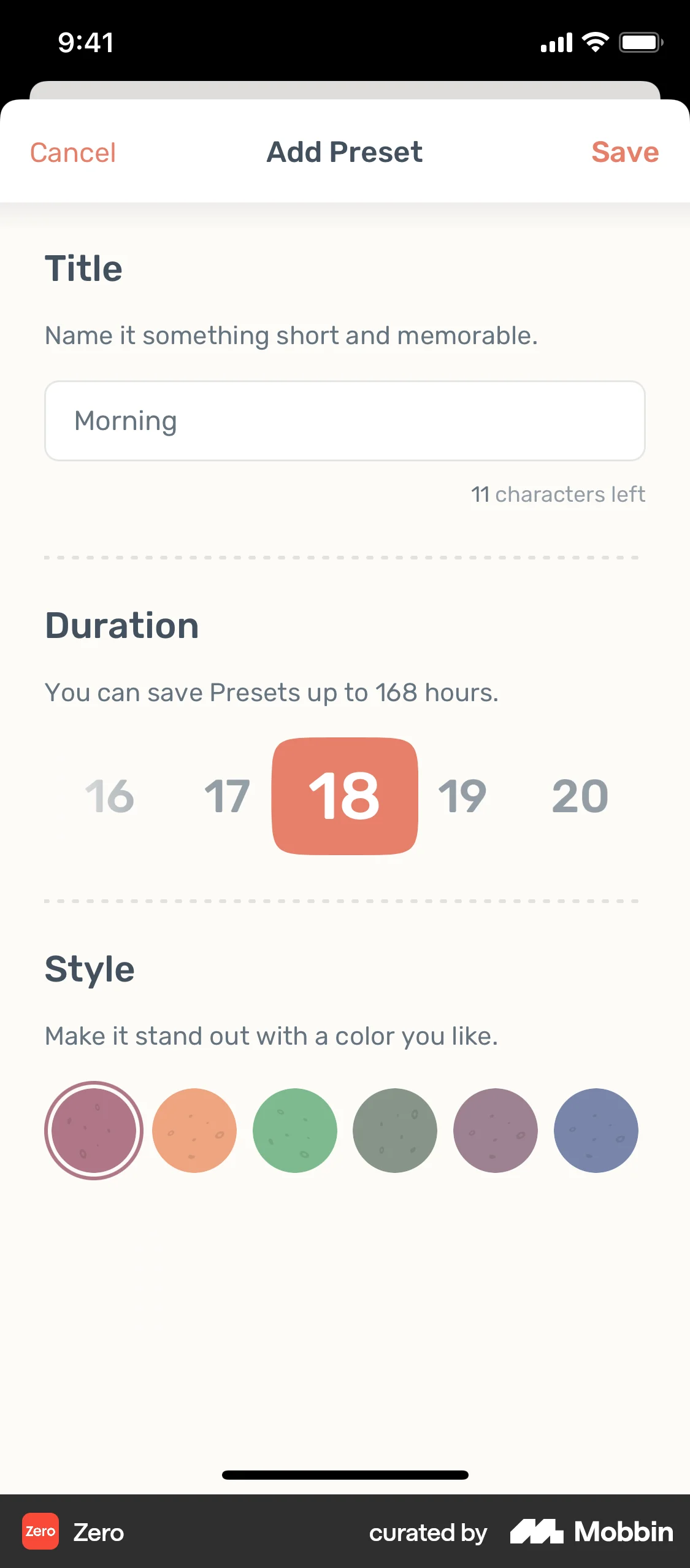The image size is (690, 1568).
Task: Pick the green color swatch
Action: [x=295, y=1130]
